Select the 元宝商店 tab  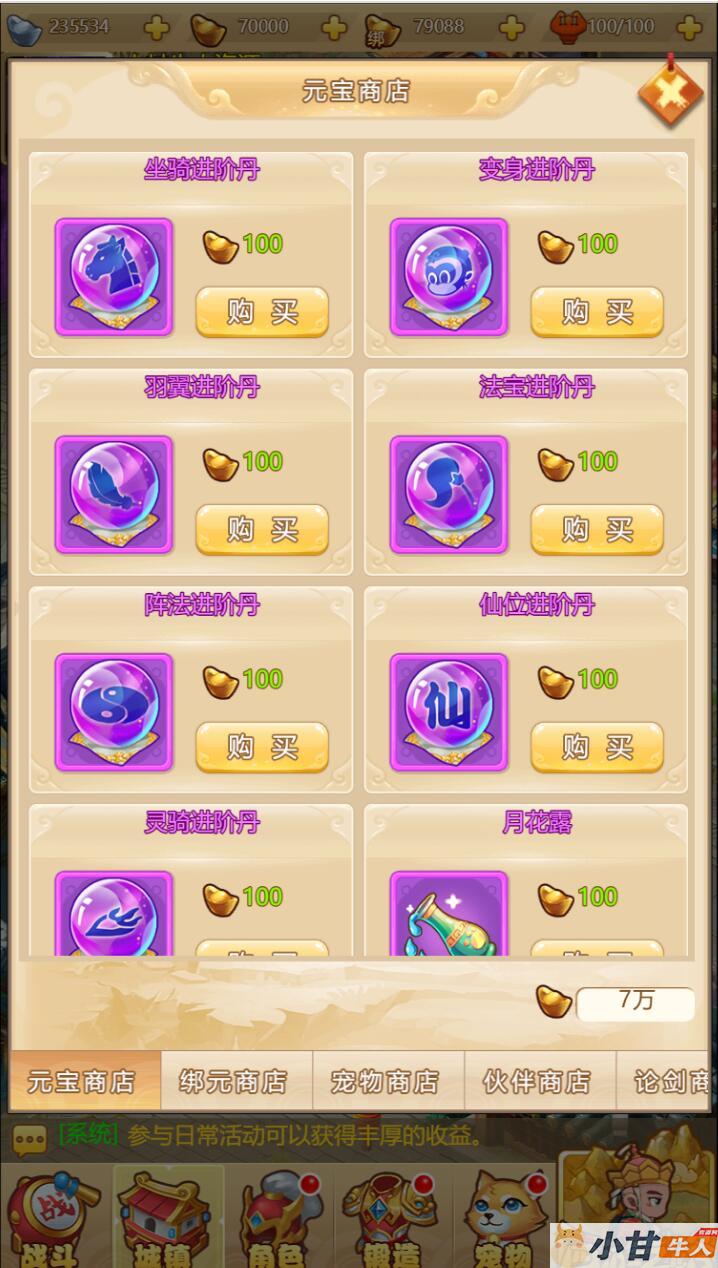tap(82, 1081)
